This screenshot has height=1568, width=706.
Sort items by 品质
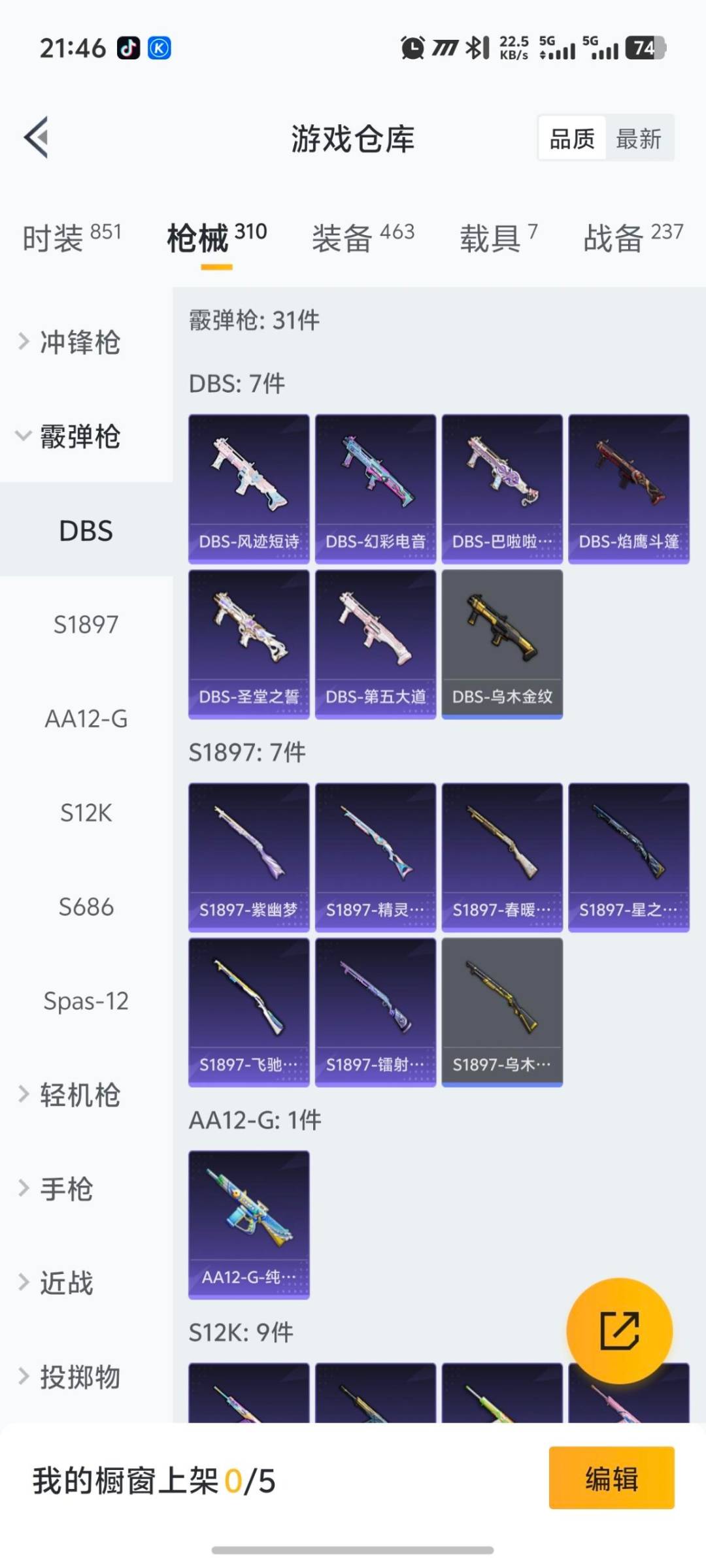point(572,139)
